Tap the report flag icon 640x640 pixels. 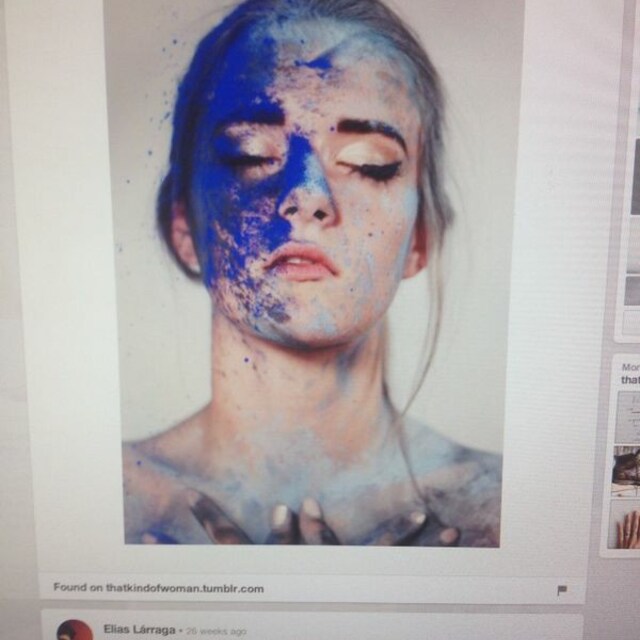click(x=562, y=590)
